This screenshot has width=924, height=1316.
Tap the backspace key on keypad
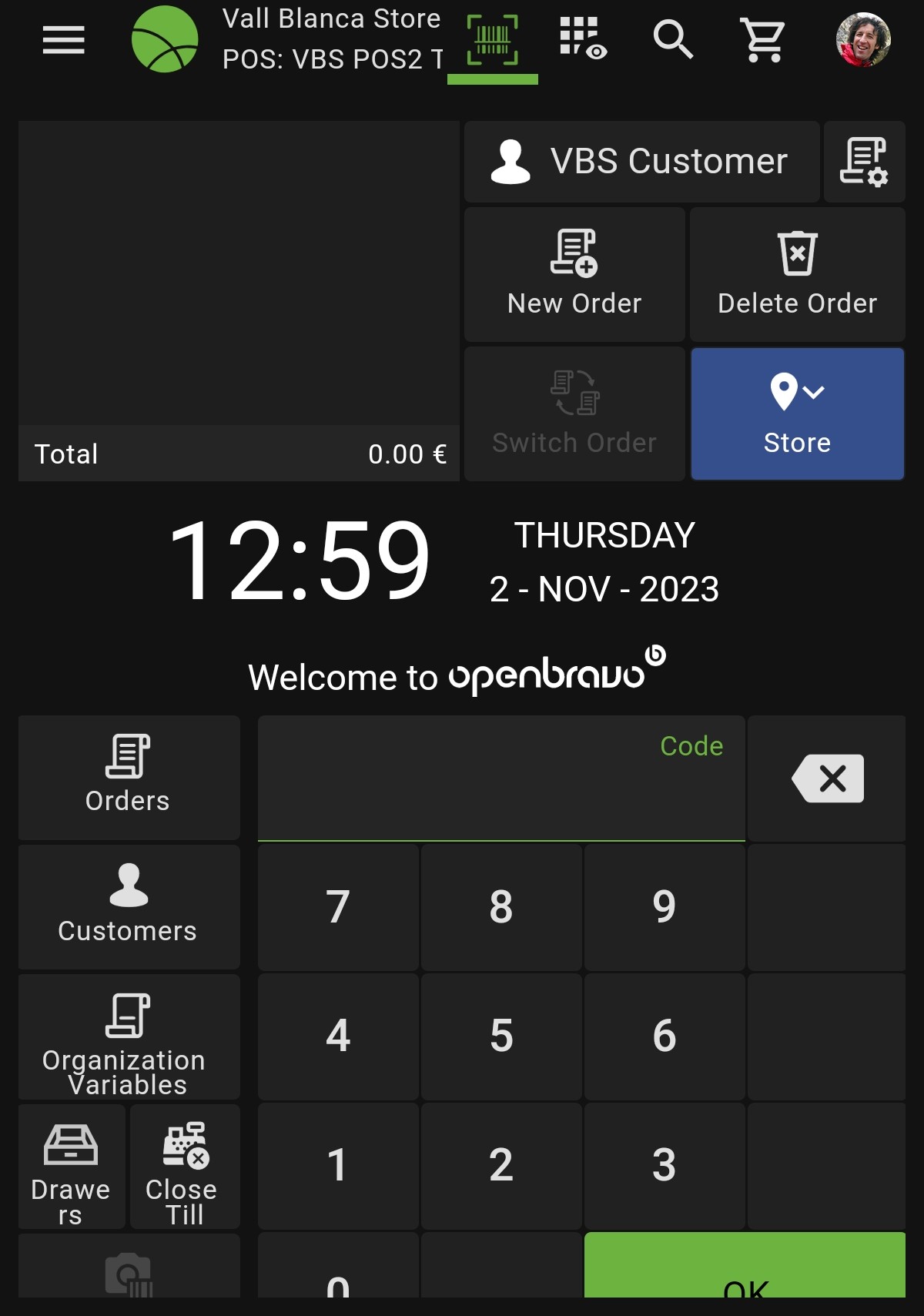pos(828,778)
